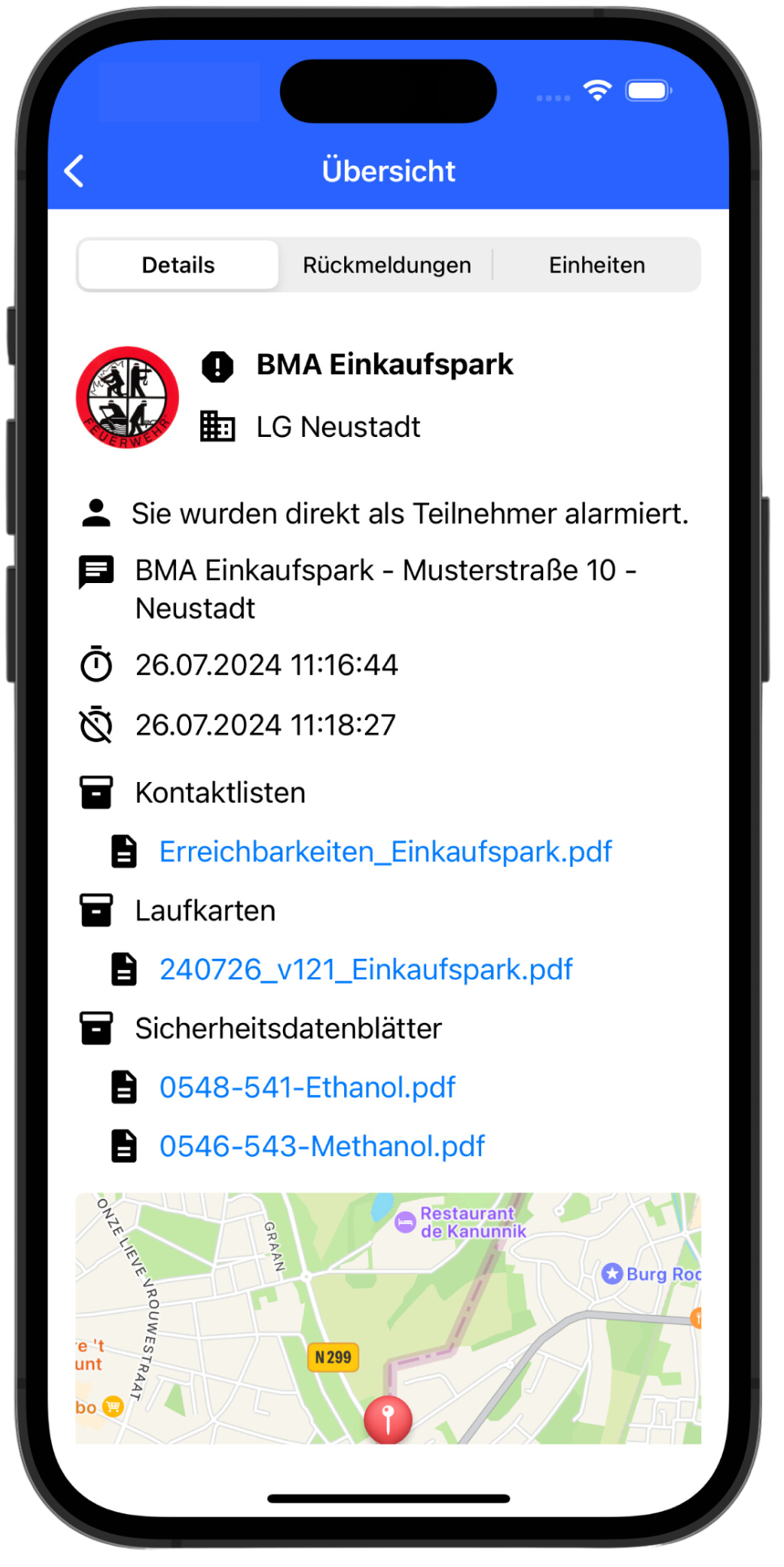Screen dimensions: 784x1567
Task: View 0546-543-Methanol.pdf safety sheet
Action: (x=322, y=1146)
